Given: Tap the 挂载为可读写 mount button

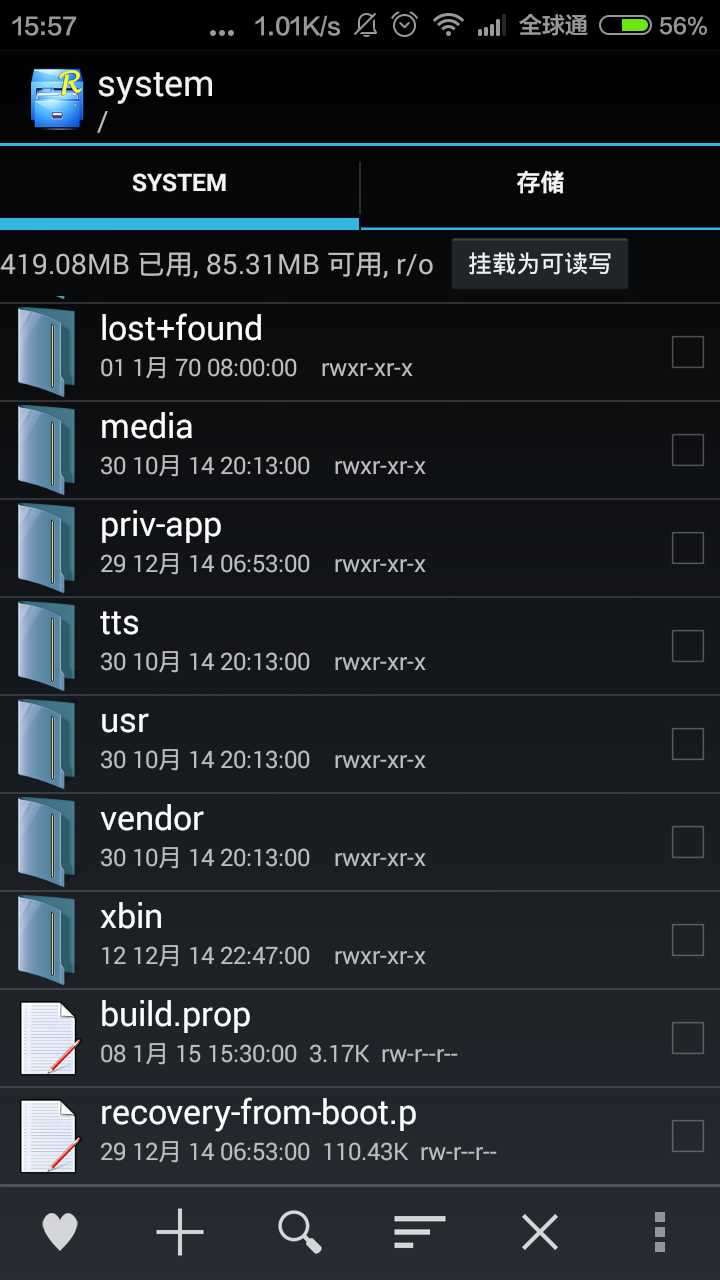Looking at the screenshot, I should pos(539,264).
